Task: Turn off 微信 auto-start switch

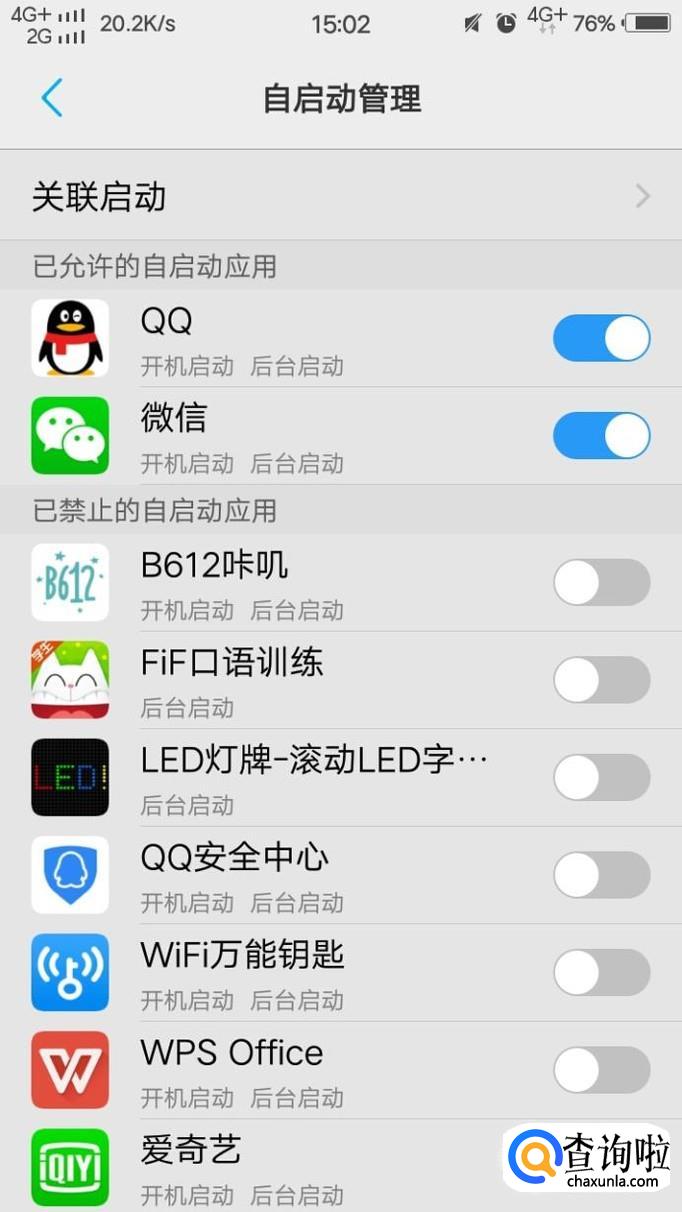Action: coord(601,436)
